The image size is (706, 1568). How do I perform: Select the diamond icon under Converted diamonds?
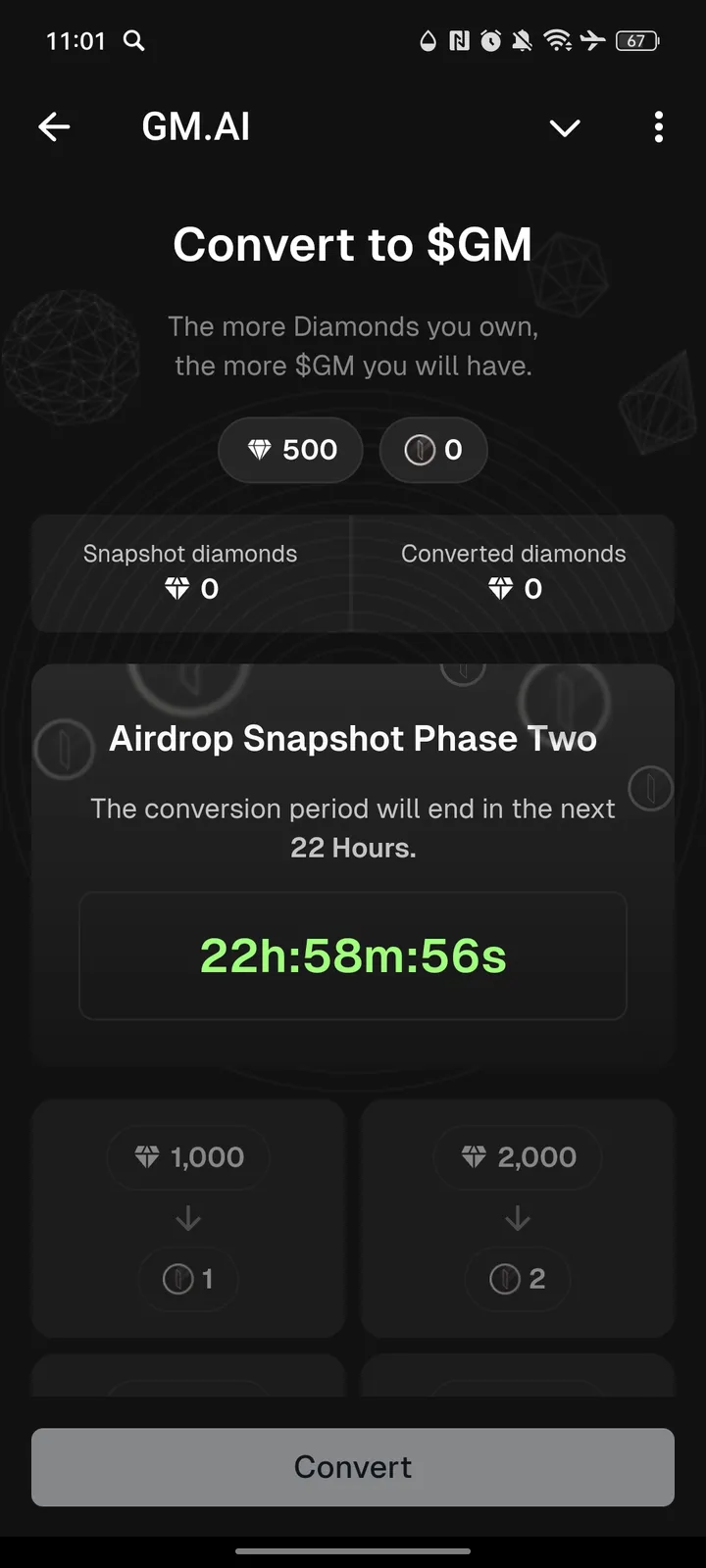coord(500,589)
